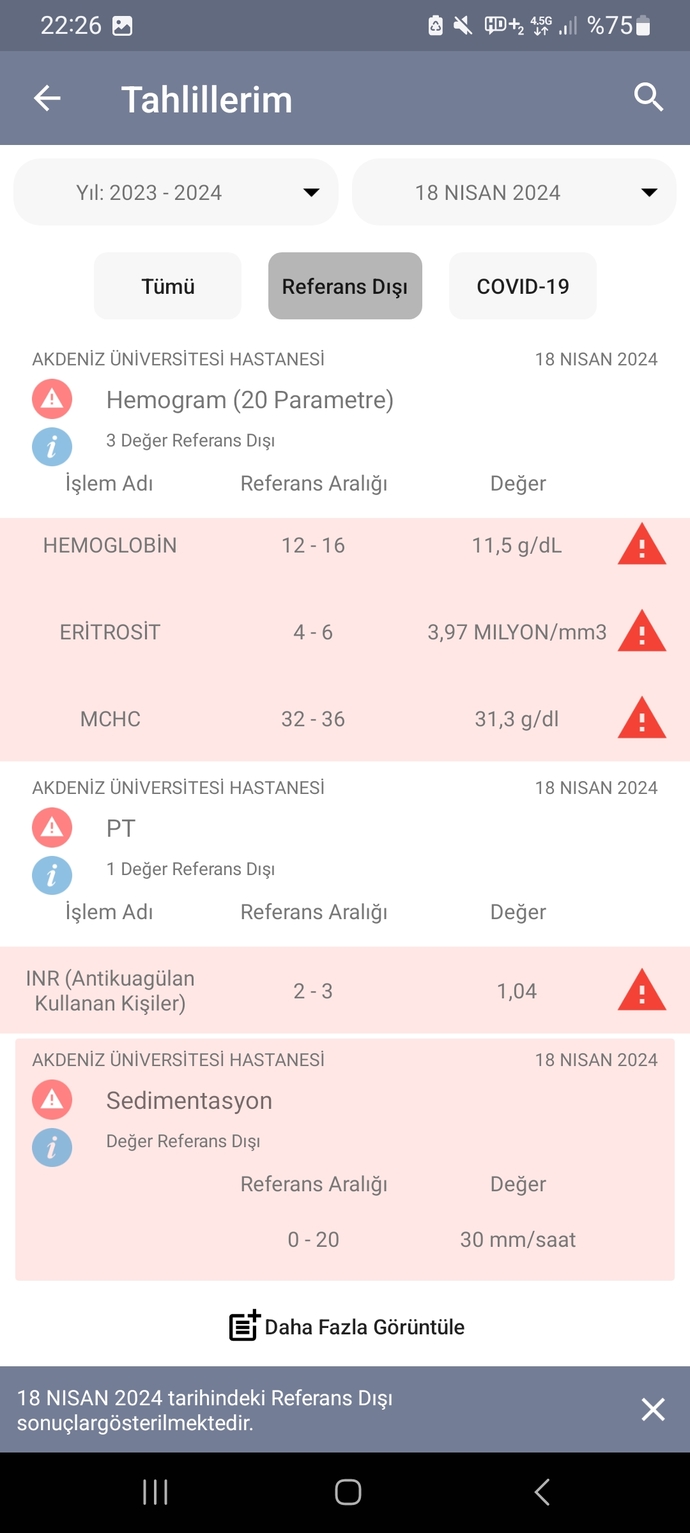Open the search magnifier icon
The width and height of the screenshot is (690, 1533).
[649, 98]
